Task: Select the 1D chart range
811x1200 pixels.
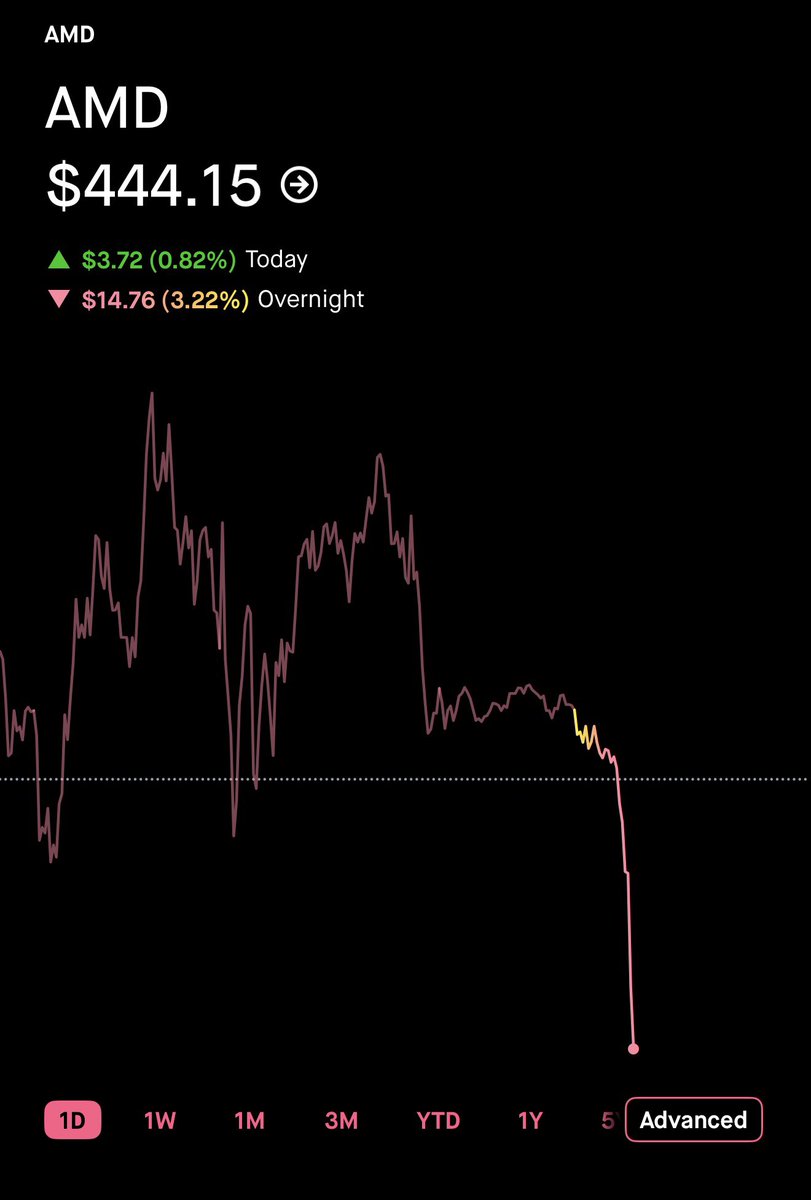Action: [73, 1120]
